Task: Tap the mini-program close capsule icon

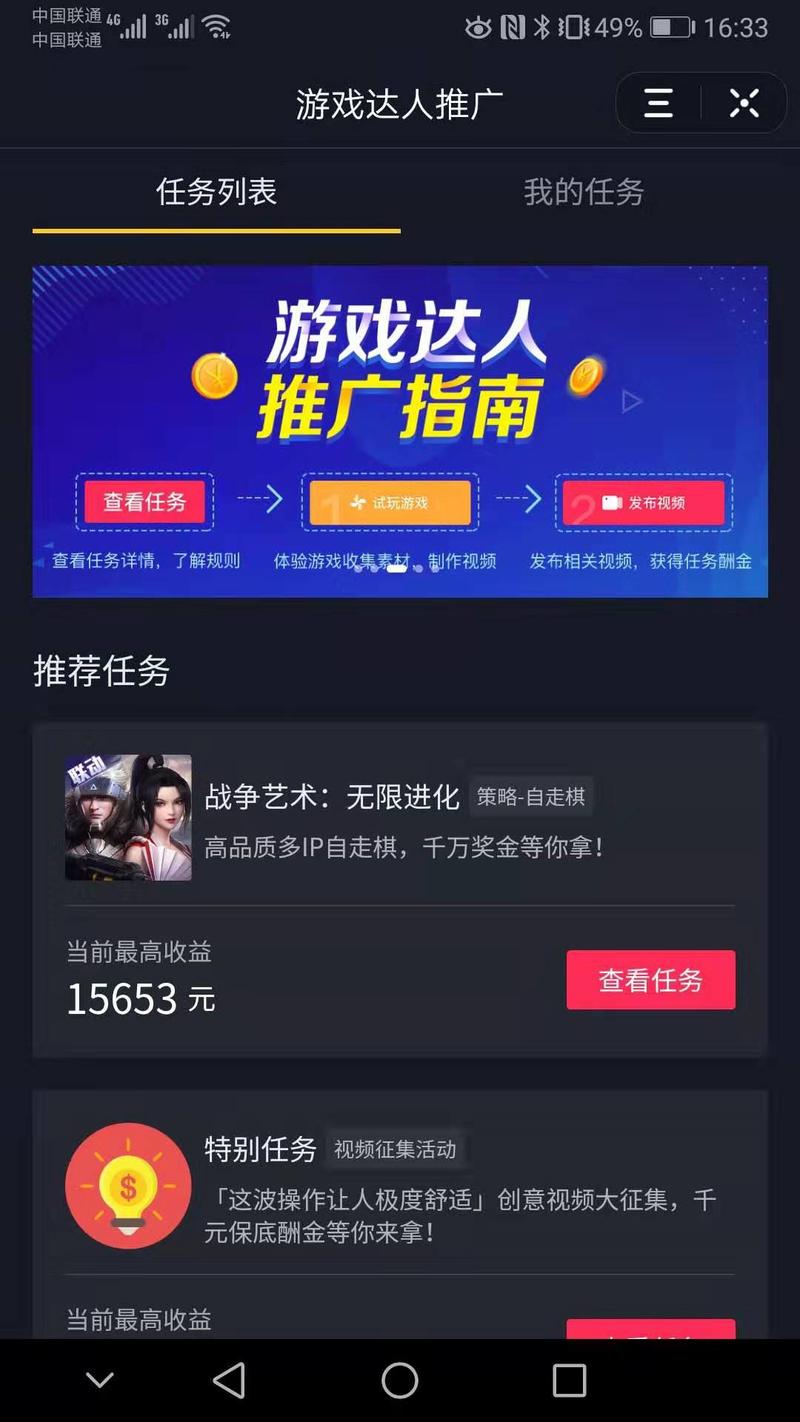Action: click(743, 103)
